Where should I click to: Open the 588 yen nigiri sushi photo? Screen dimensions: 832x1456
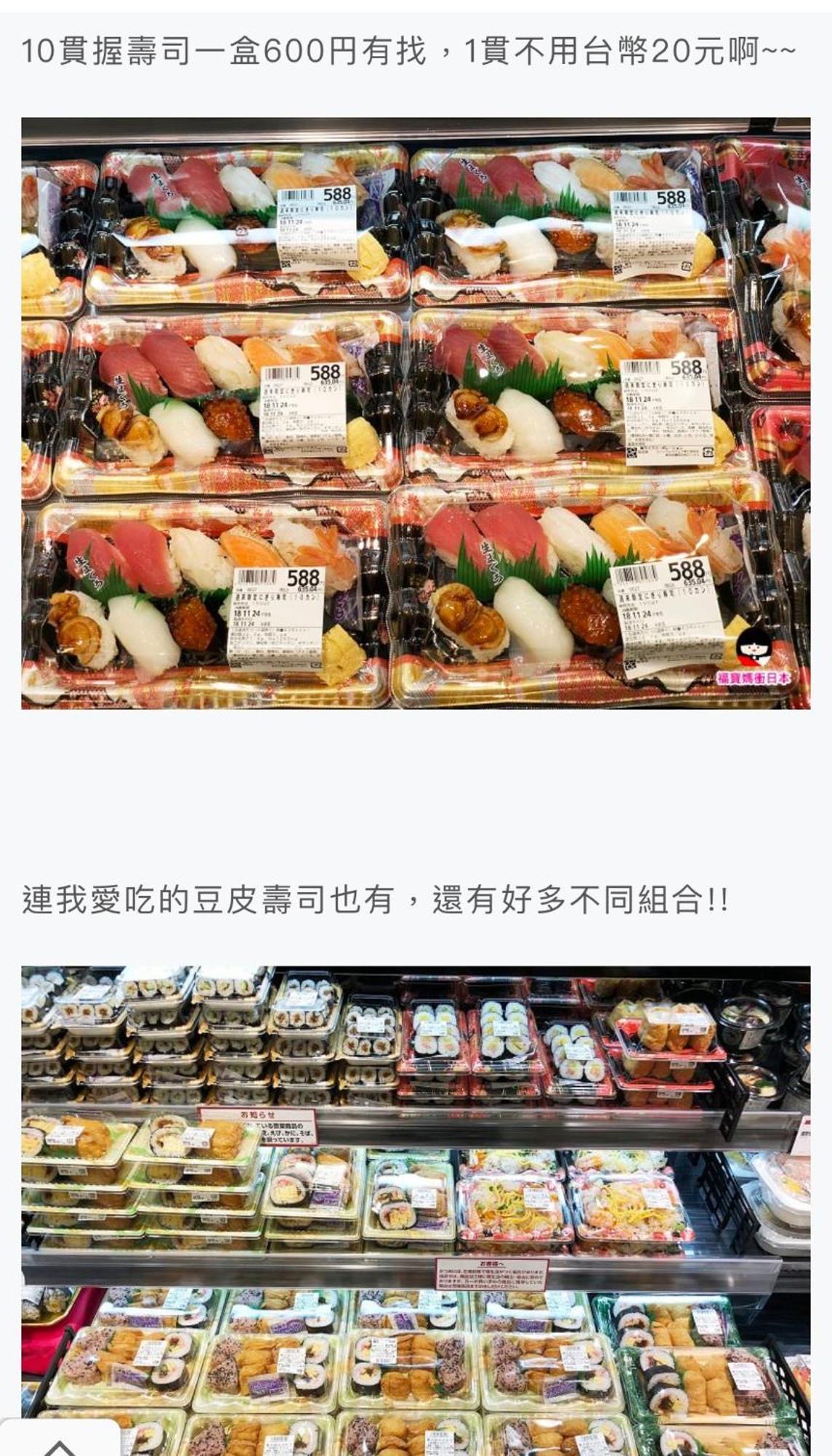(x=416, y=413)
